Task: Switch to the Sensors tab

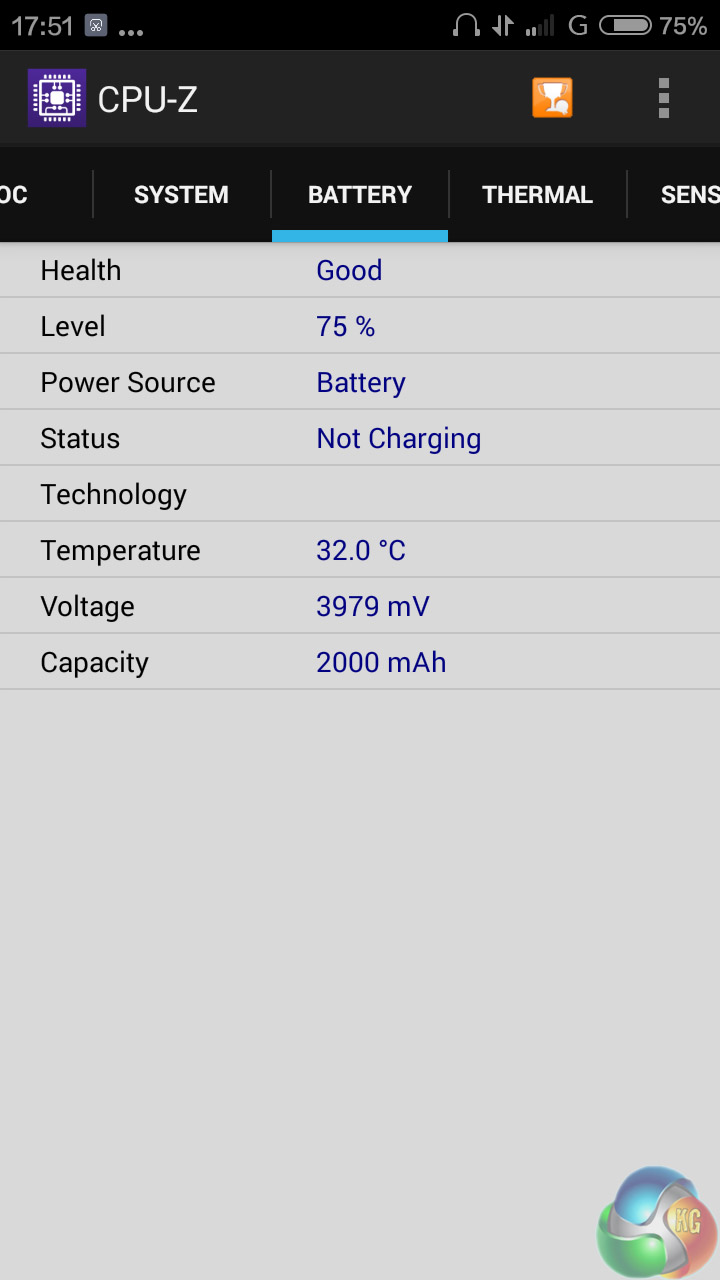Action: pos(689,195)
